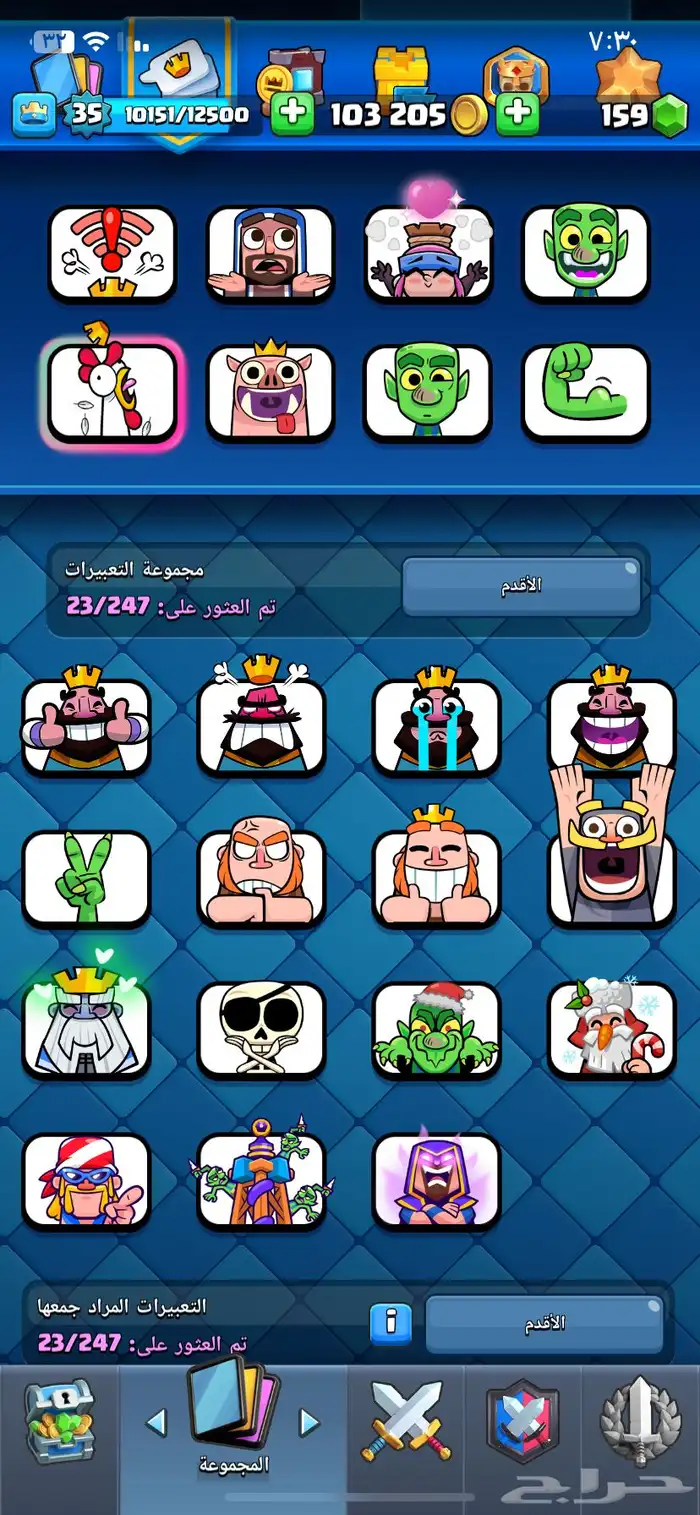The width and height of the screenshot is (700, 1515).
Task: Switch to the battle crossed-swords tab
Action: (x=408, y=1420)
